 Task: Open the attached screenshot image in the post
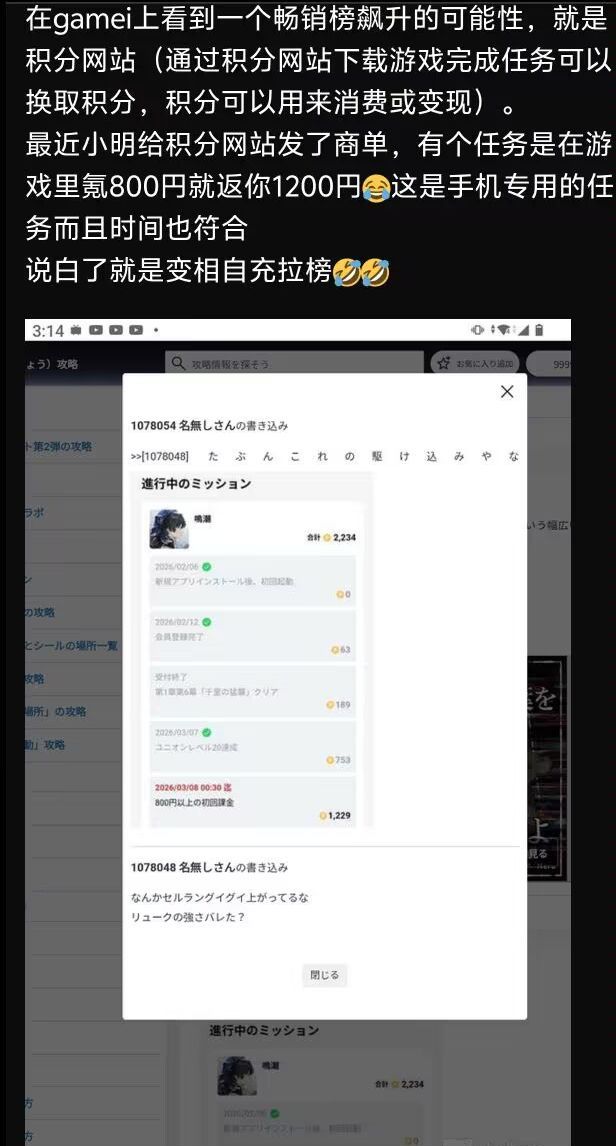pos(298,732)
